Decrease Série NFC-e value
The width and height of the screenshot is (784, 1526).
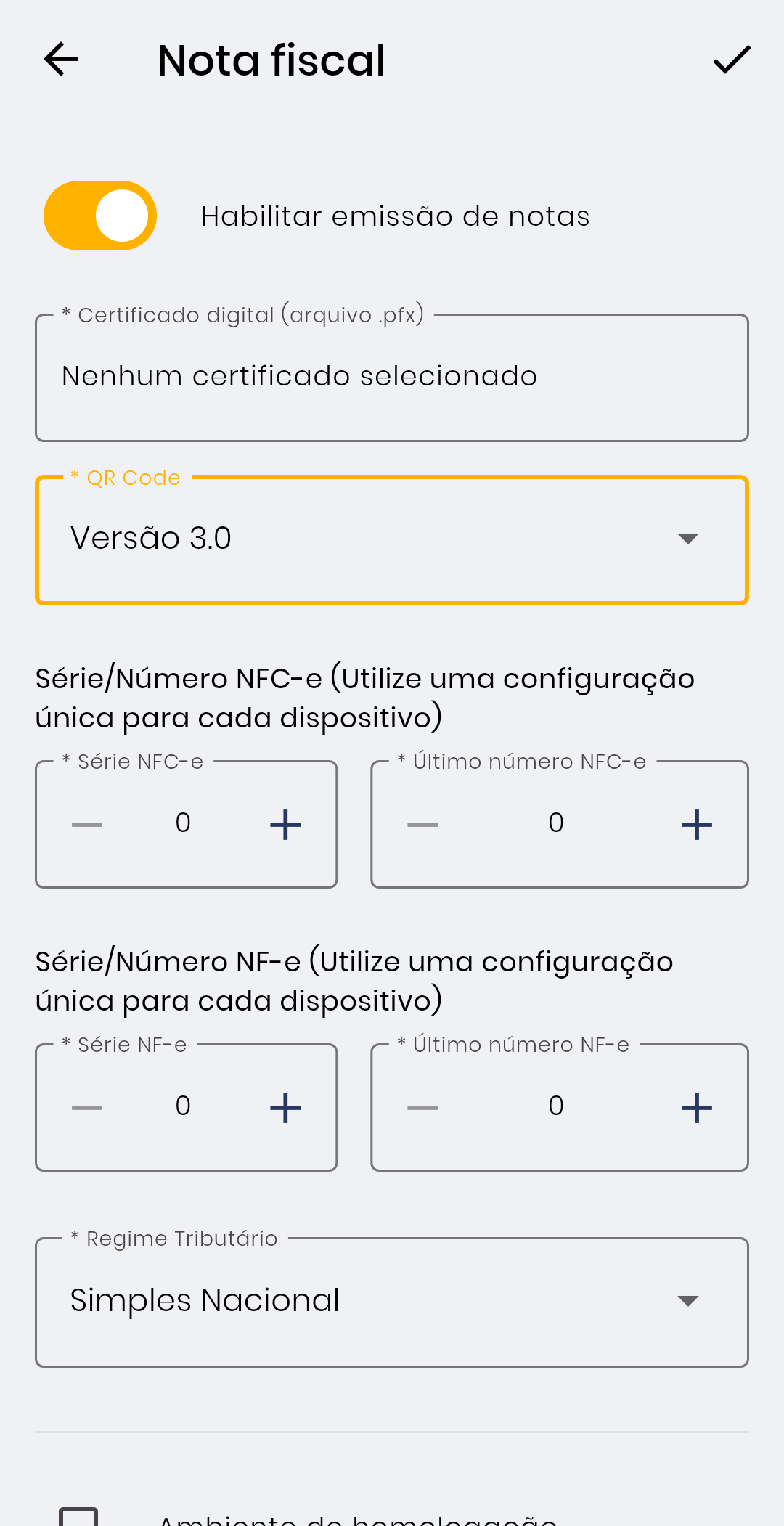click(x=87, y=825)
